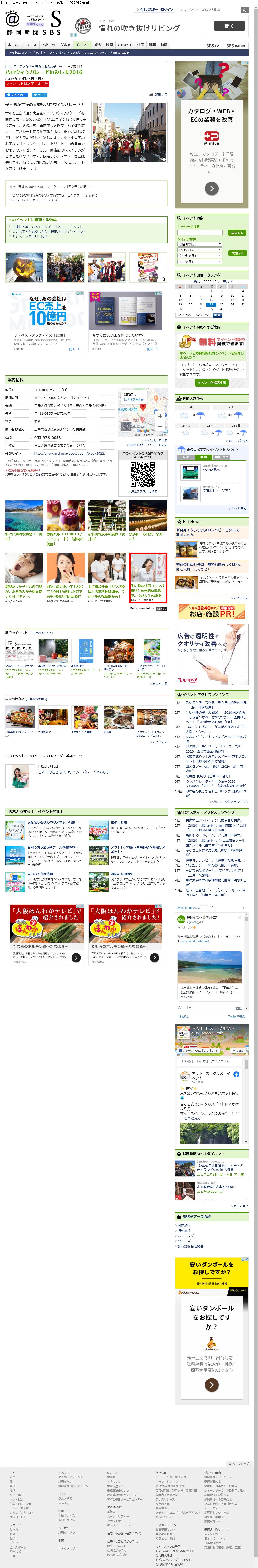Tap the お店・施設PR banner

(x=212, y=611)
